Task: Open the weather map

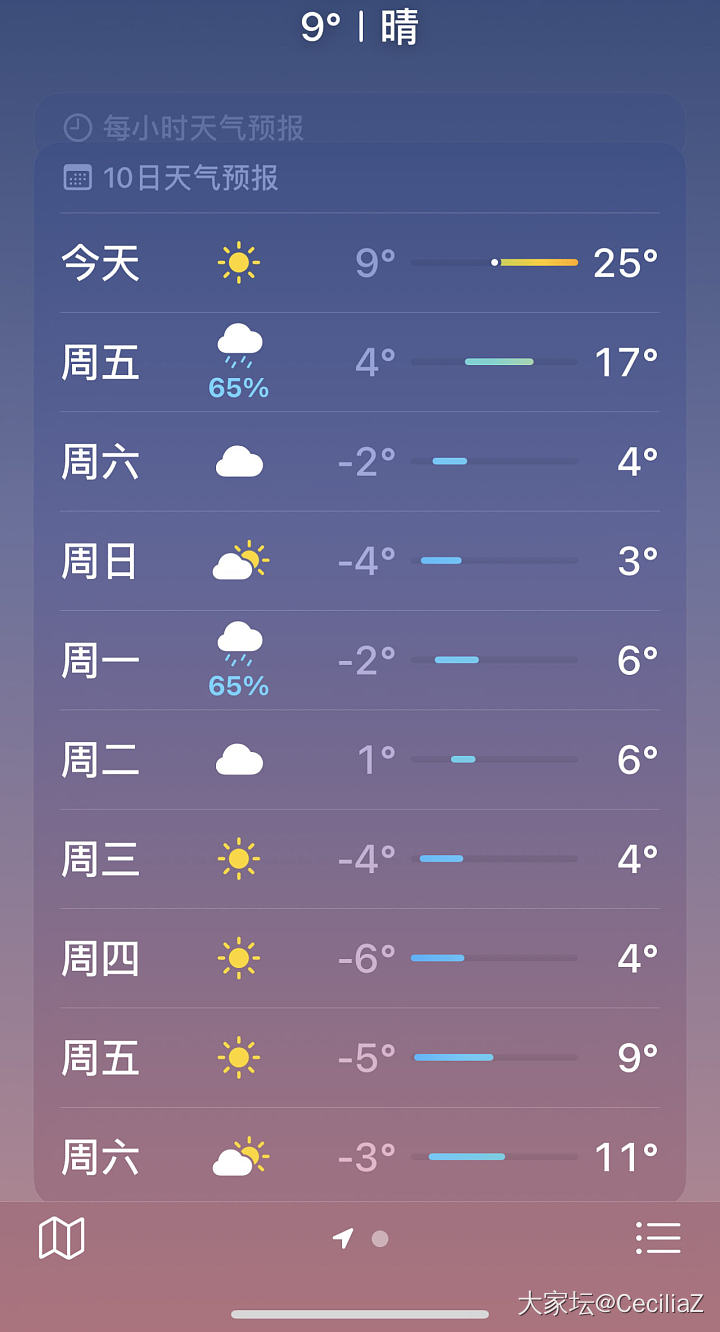Action: [61, 1238]
